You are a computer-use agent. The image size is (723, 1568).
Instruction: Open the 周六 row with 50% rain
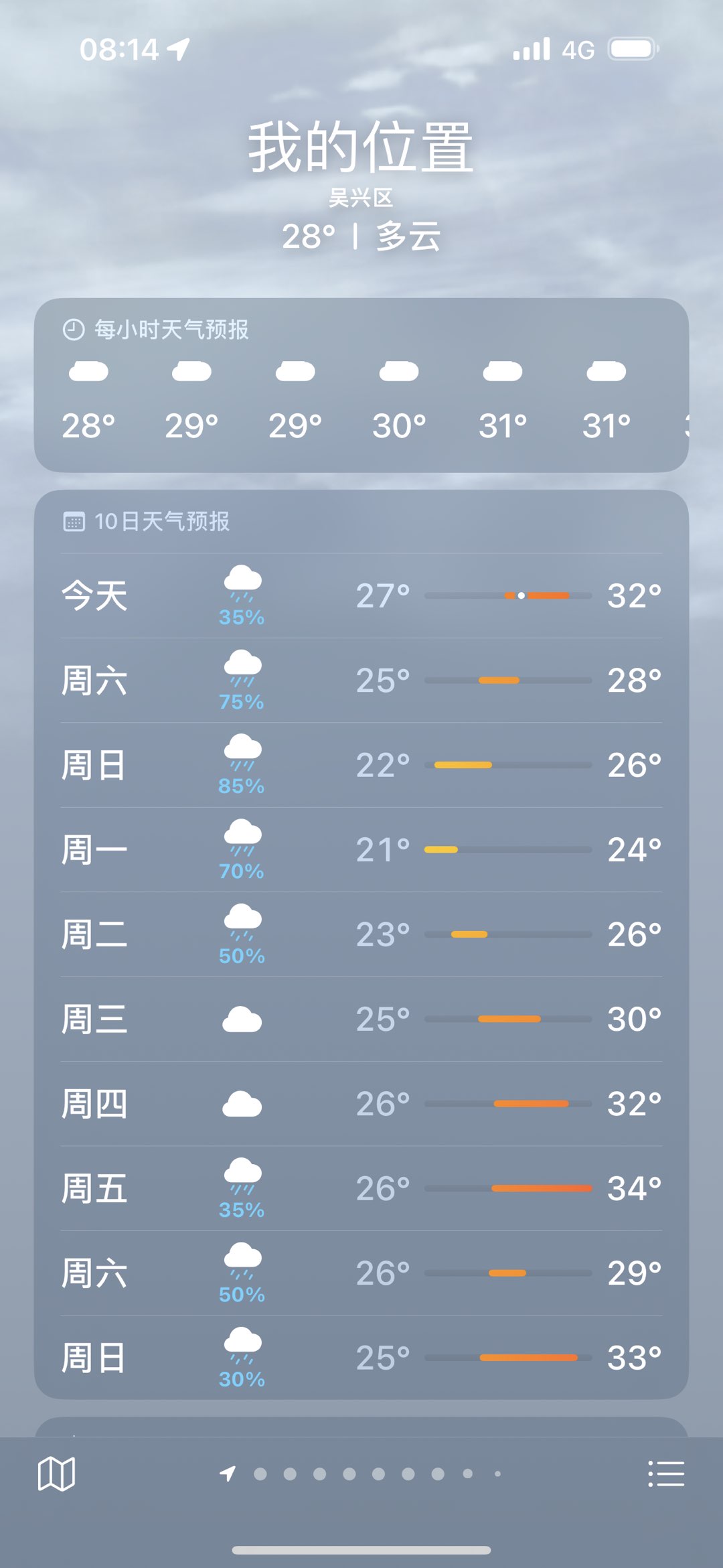361,1273
